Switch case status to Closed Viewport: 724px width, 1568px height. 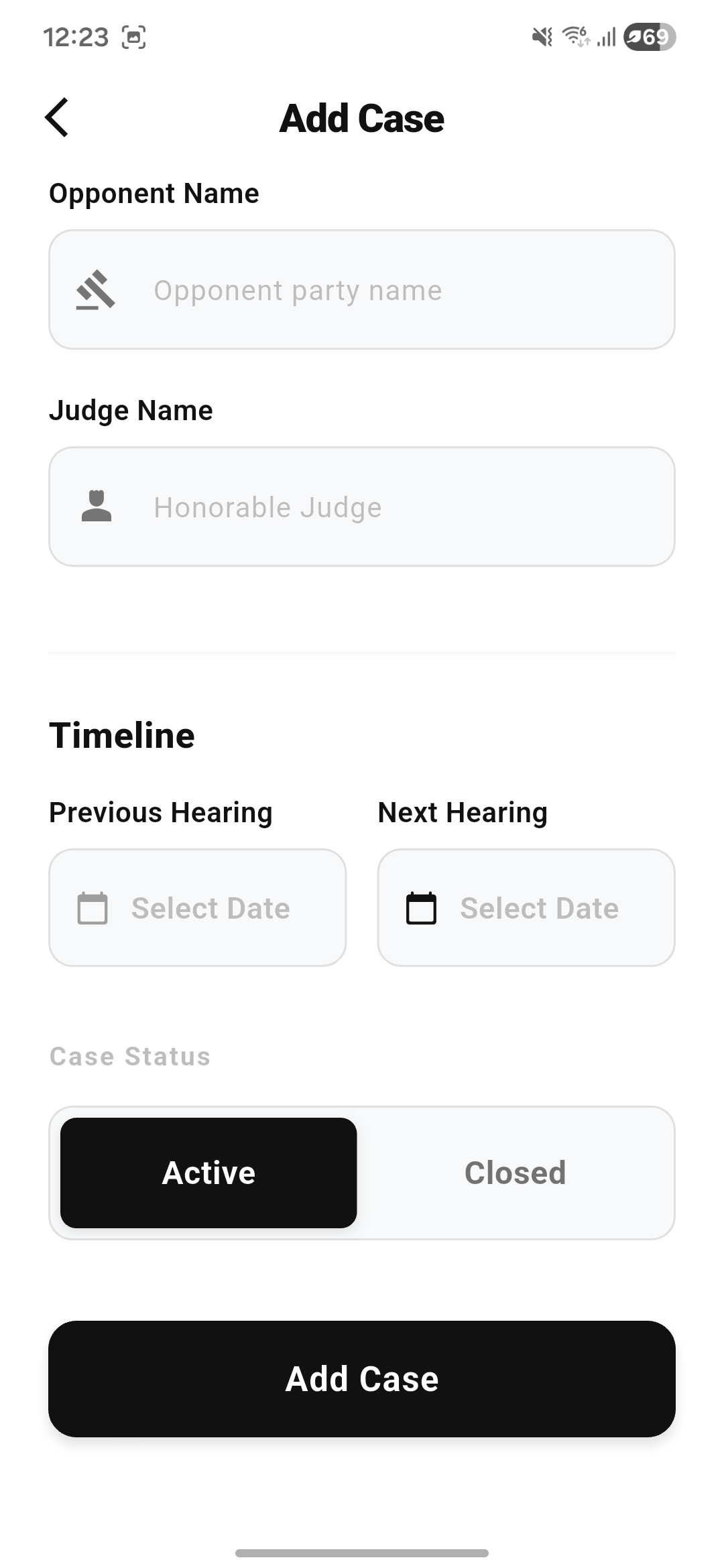pyautogui.click(x=515, y=1173)
